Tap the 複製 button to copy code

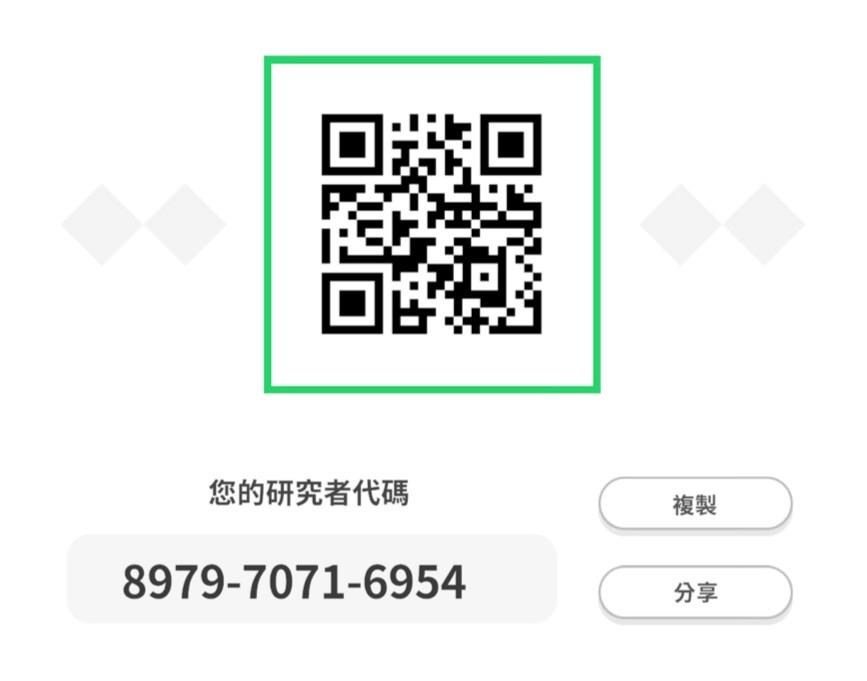pos(695,504)
